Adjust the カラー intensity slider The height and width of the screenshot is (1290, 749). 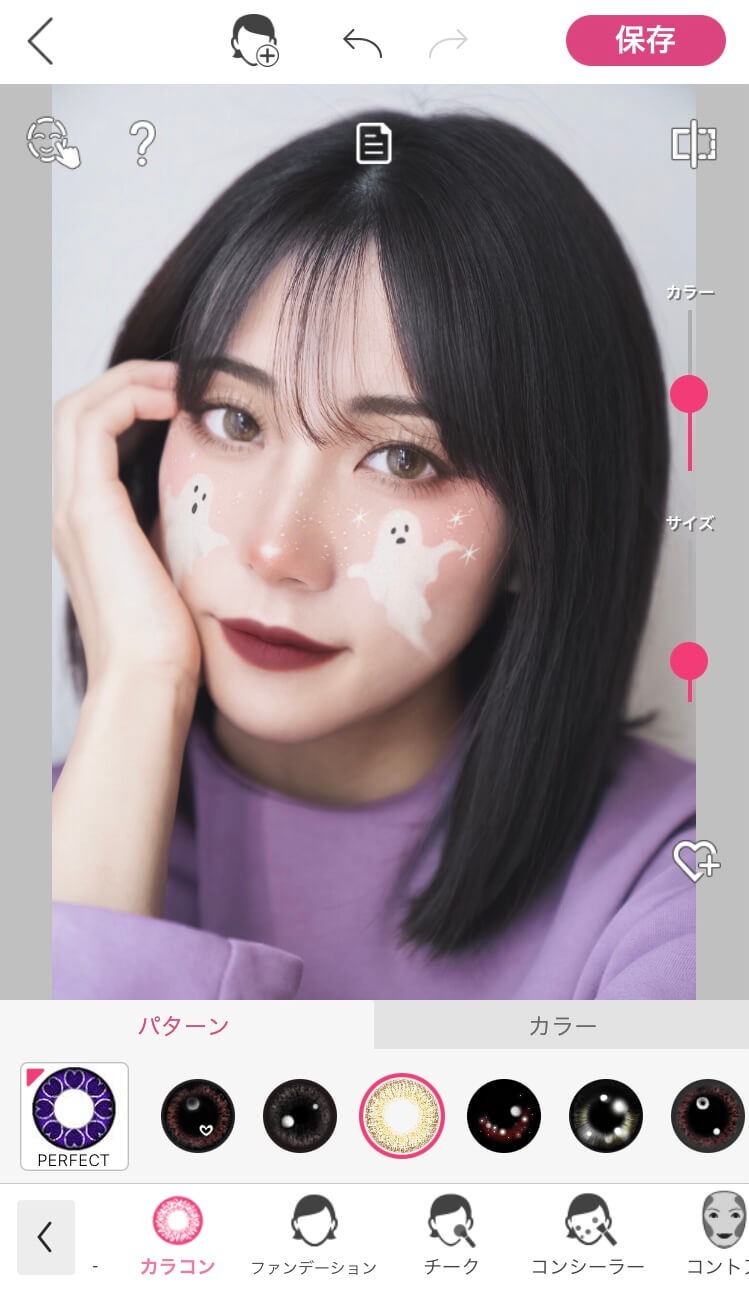tap(689, 394)
